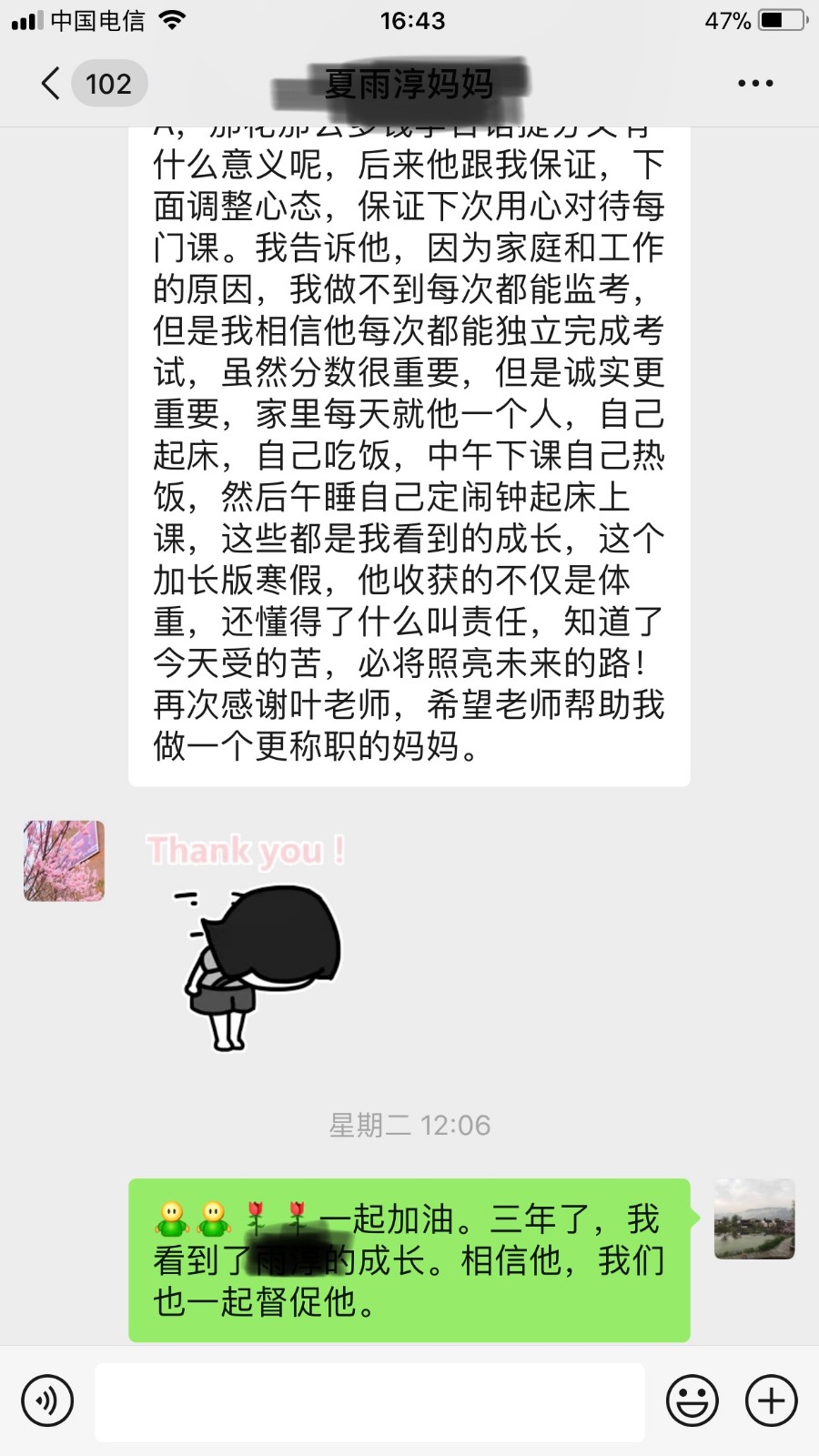Tap the back arrow to exit chat
The width and height of the screenshot is (819, 1456).
[50, 83]
